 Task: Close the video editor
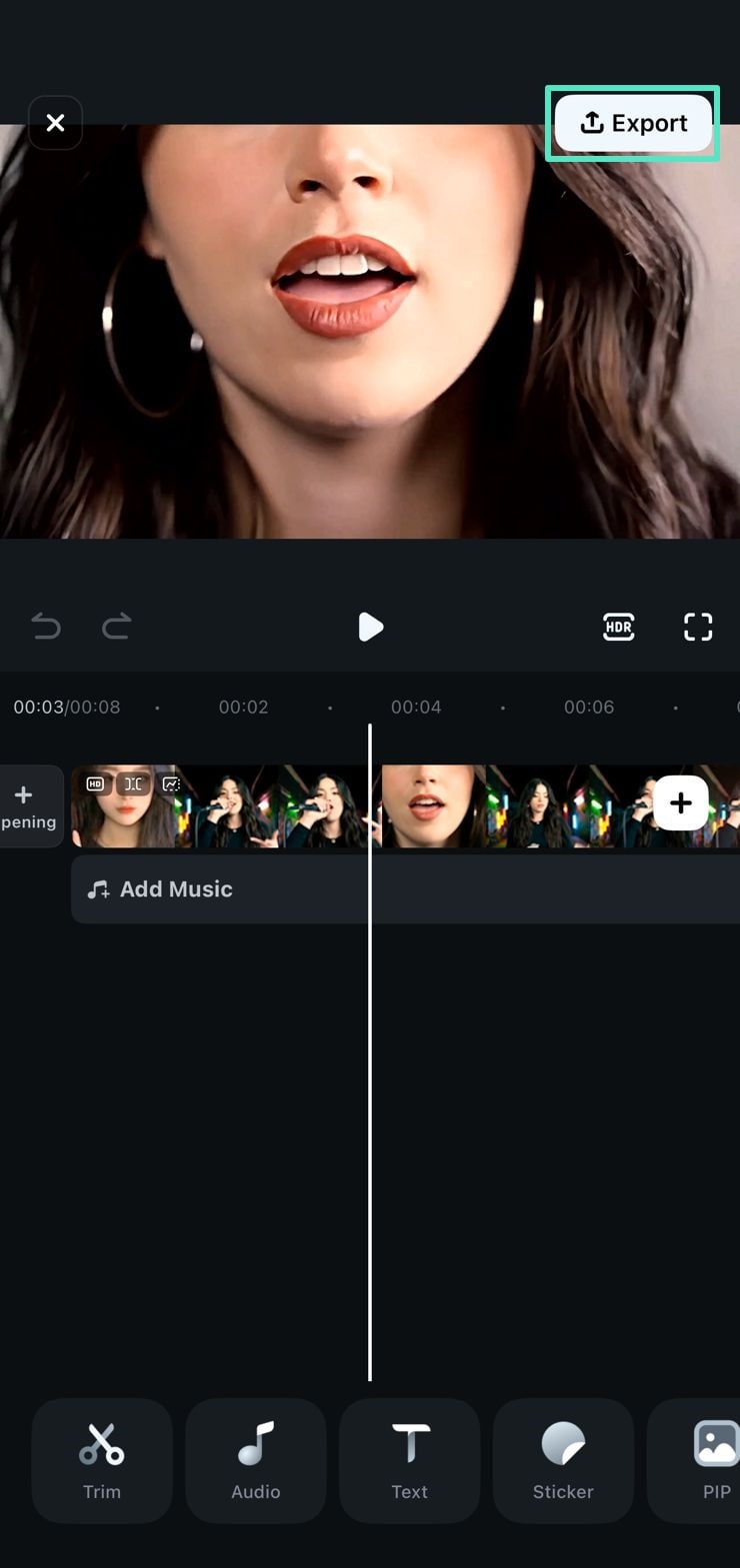pos(55,123)
